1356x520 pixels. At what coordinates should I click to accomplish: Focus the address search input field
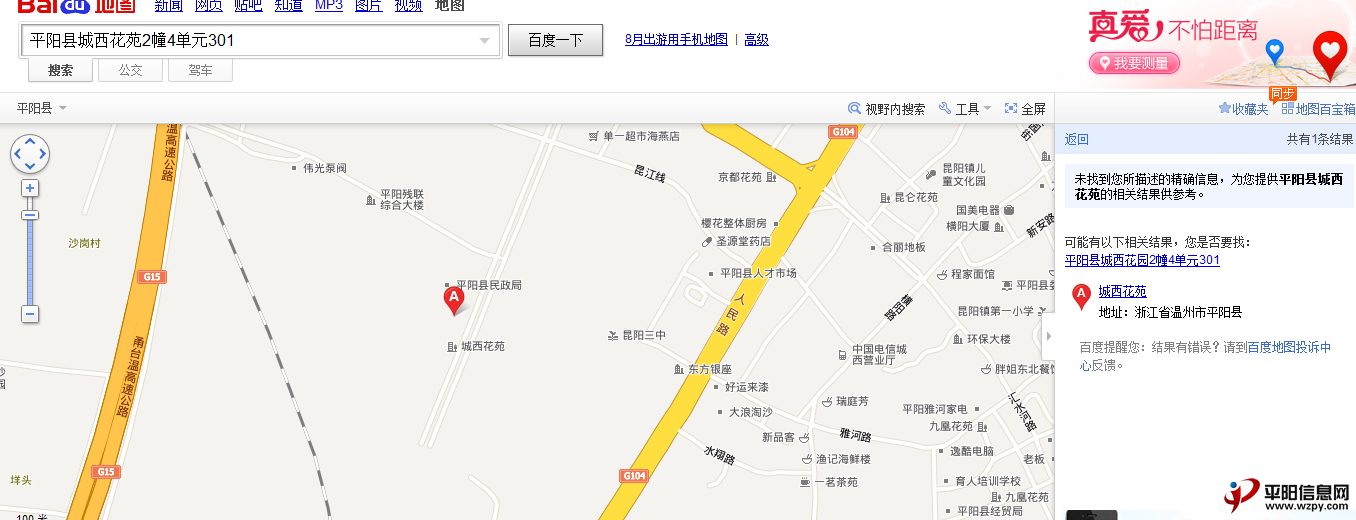coord(250,41)
